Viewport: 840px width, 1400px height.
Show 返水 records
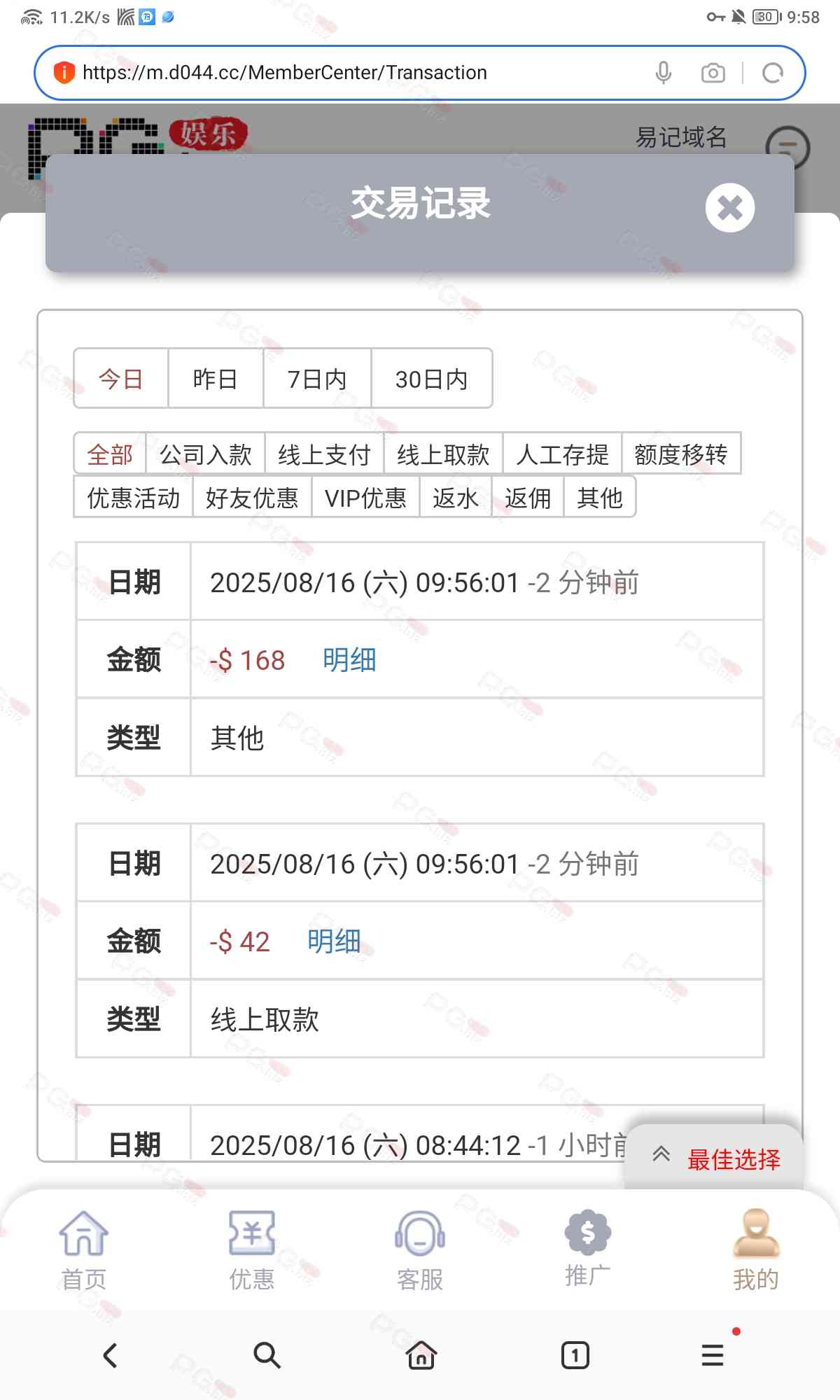pyautogui.click(x=455, y=498)
